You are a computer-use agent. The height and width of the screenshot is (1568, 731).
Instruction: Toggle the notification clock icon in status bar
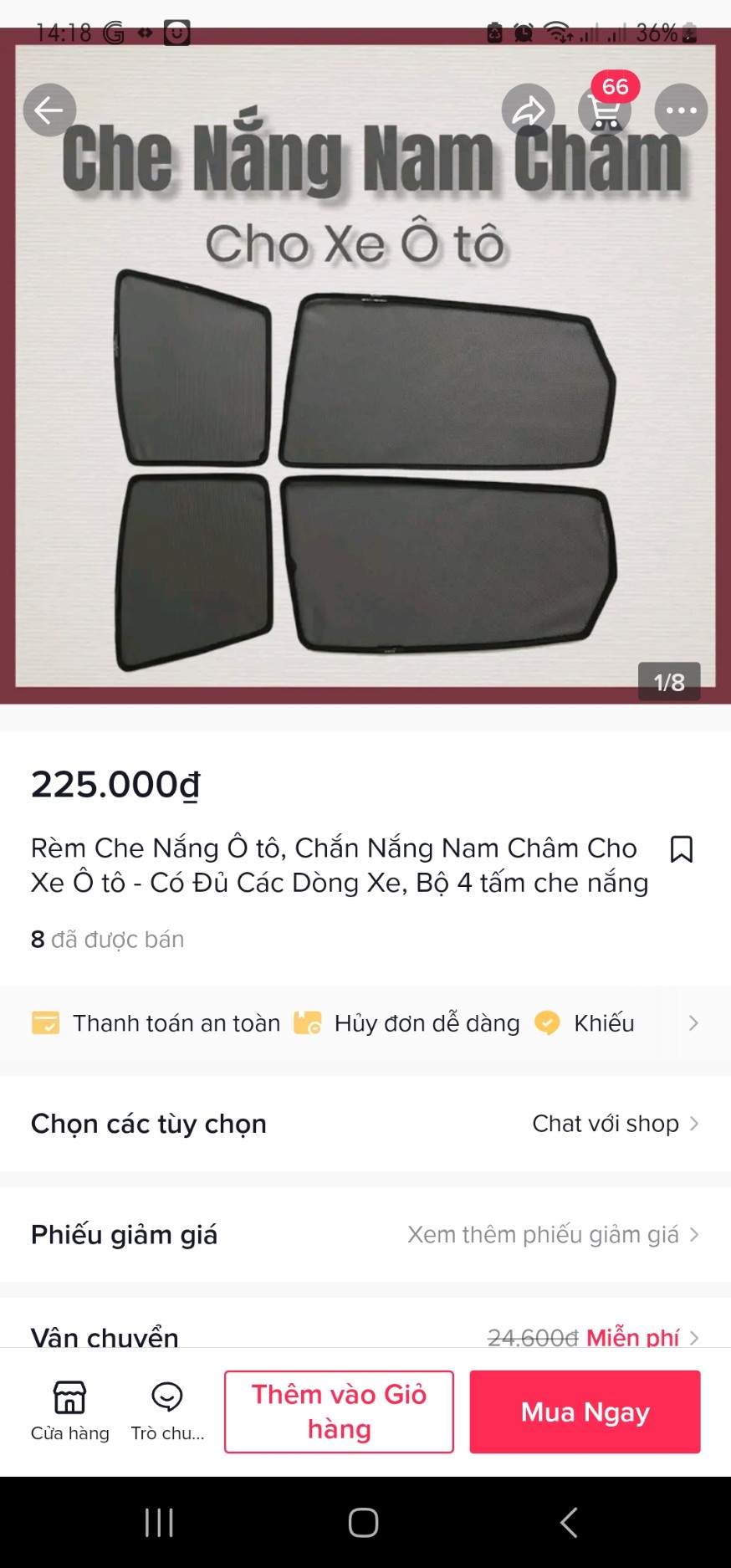click(523, 32)
